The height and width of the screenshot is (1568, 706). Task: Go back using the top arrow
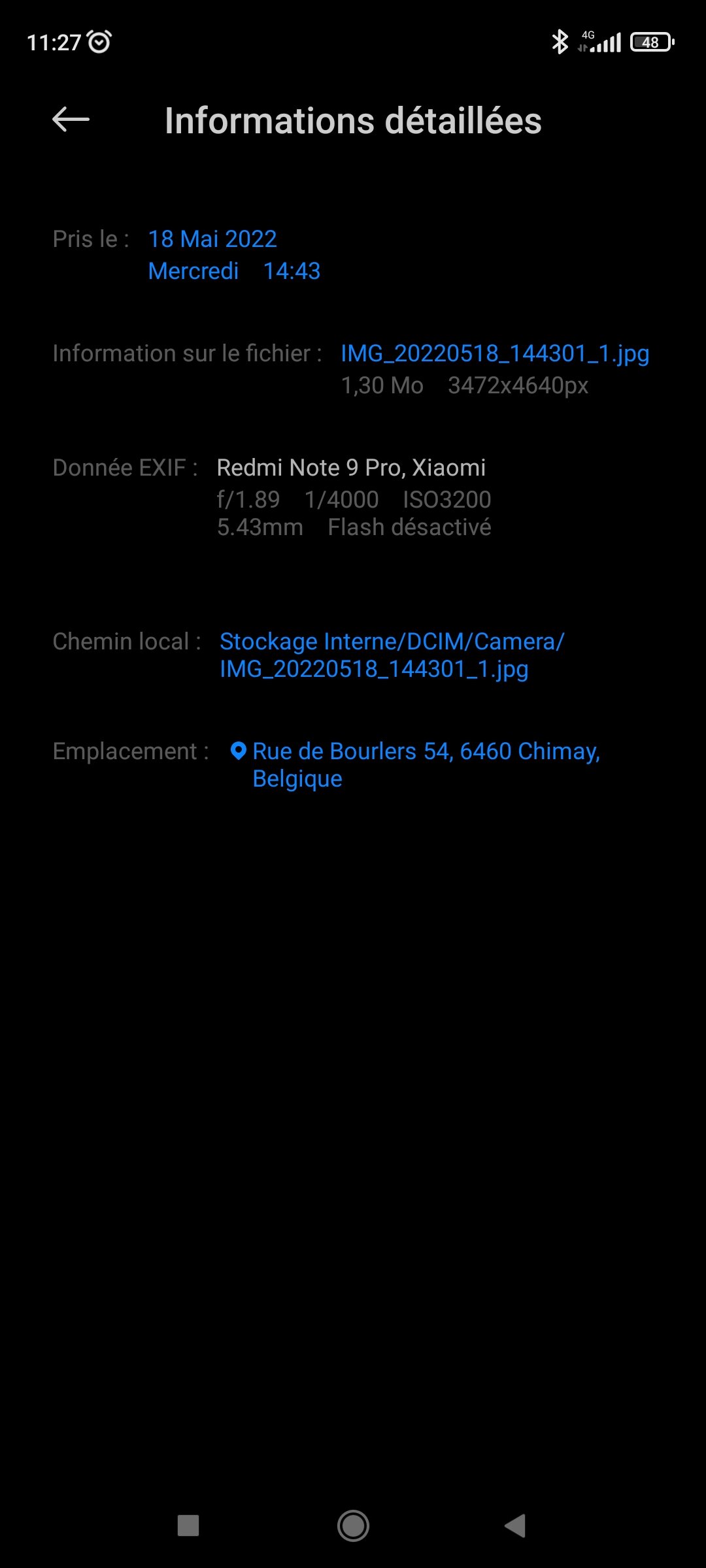tap(71, 120)
